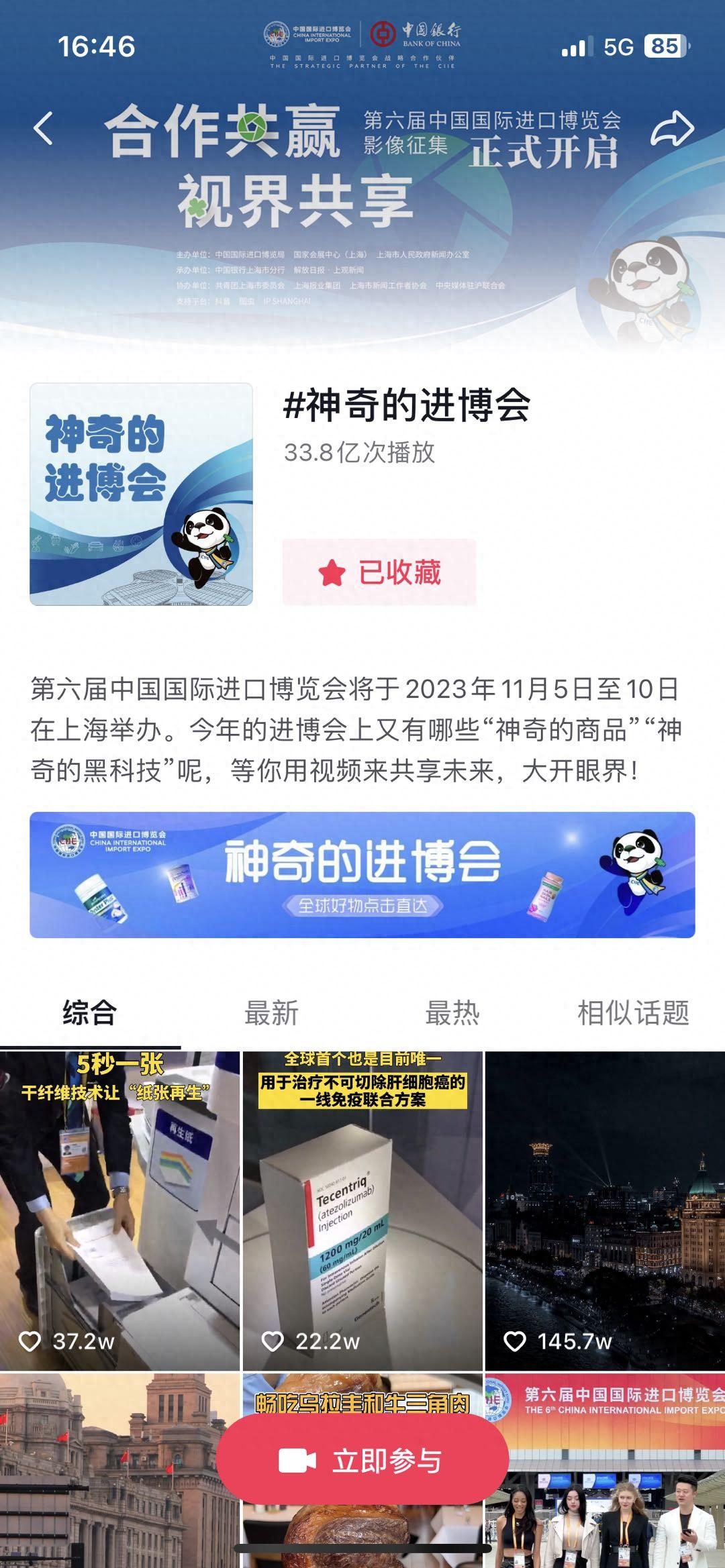
Task: Switch to the 最热 tab
Action: tap(452, 1012)
